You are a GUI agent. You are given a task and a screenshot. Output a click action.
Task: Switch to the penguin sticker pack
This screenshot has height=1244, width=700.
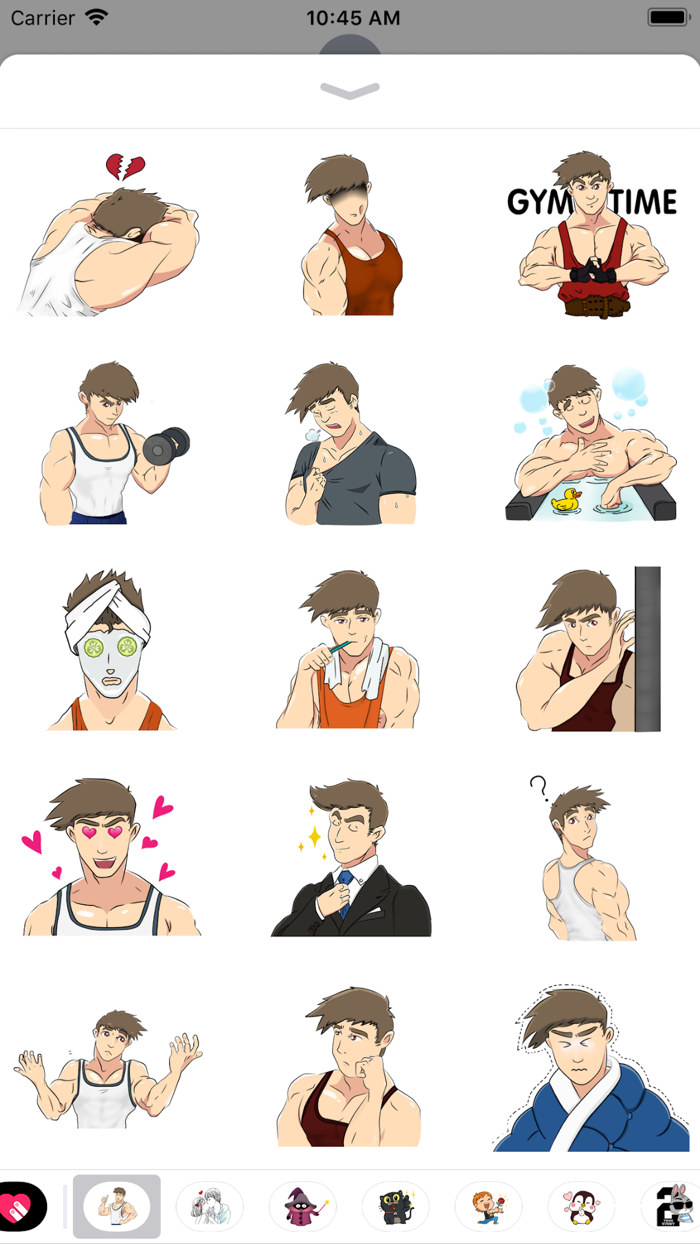(581, 1207)
